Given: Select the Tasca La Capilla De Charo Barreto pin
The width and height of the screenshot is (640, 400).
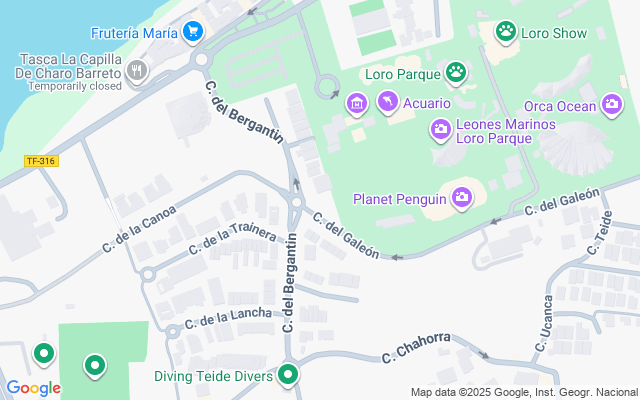Looking at the screenshot, I should pos(138,71).
